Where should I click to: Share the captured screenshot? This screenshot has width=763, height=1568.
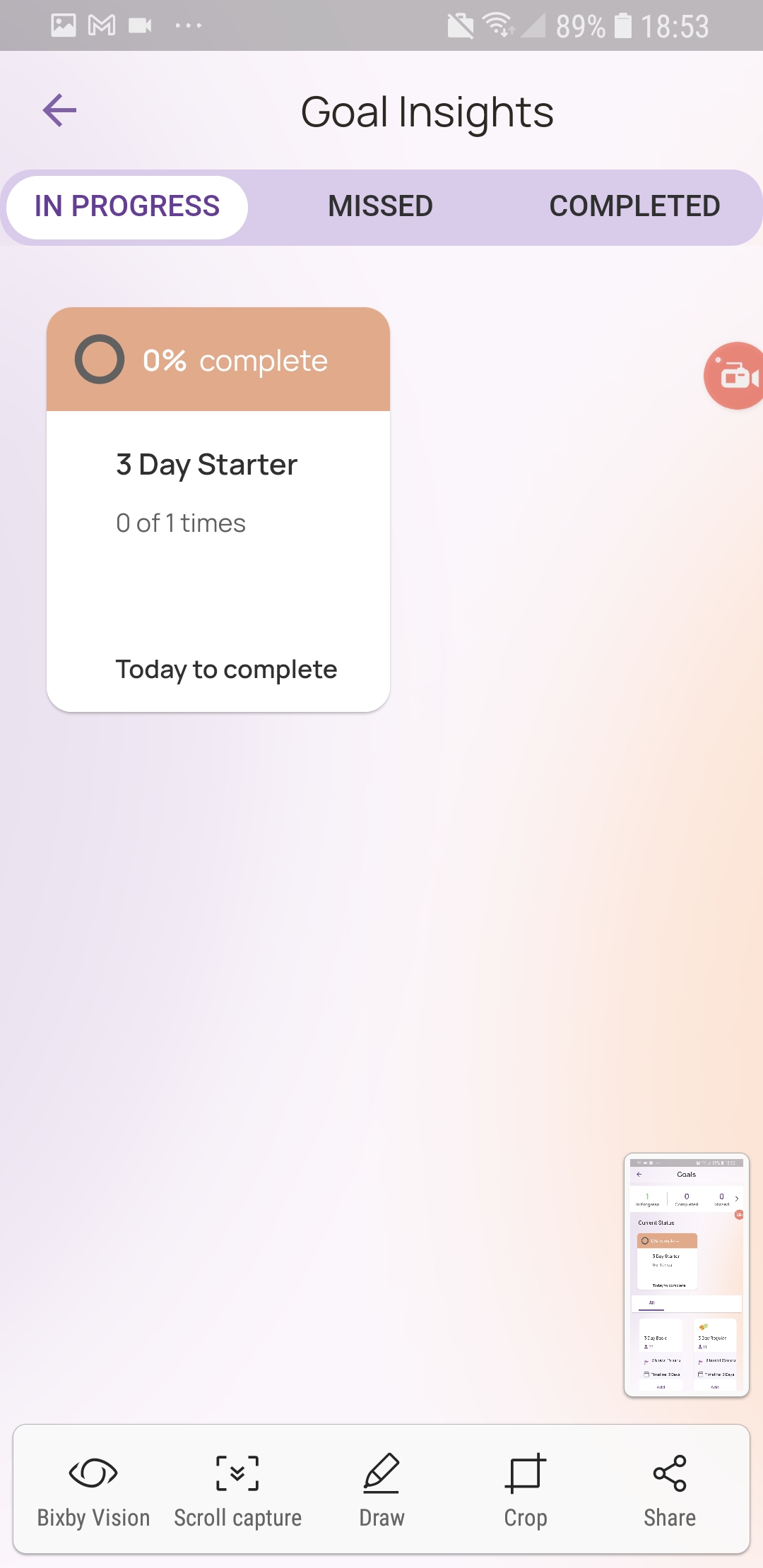[669, 1489]
